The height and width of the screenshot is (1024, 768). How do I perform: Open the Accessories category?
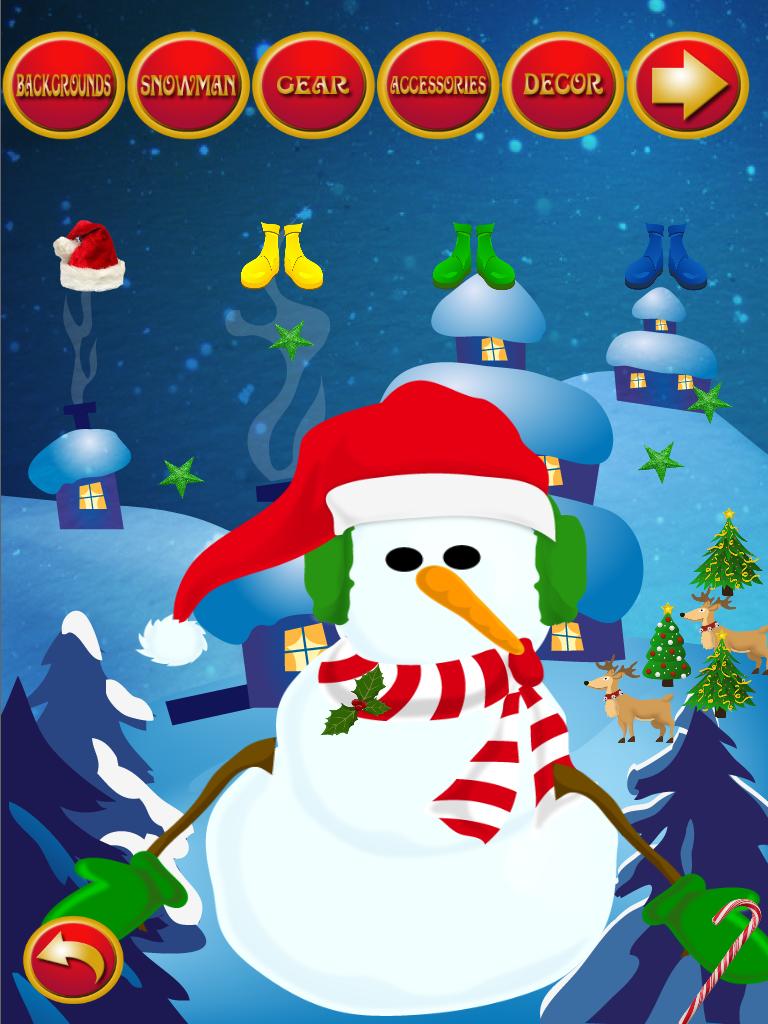[x=438, y=85]
